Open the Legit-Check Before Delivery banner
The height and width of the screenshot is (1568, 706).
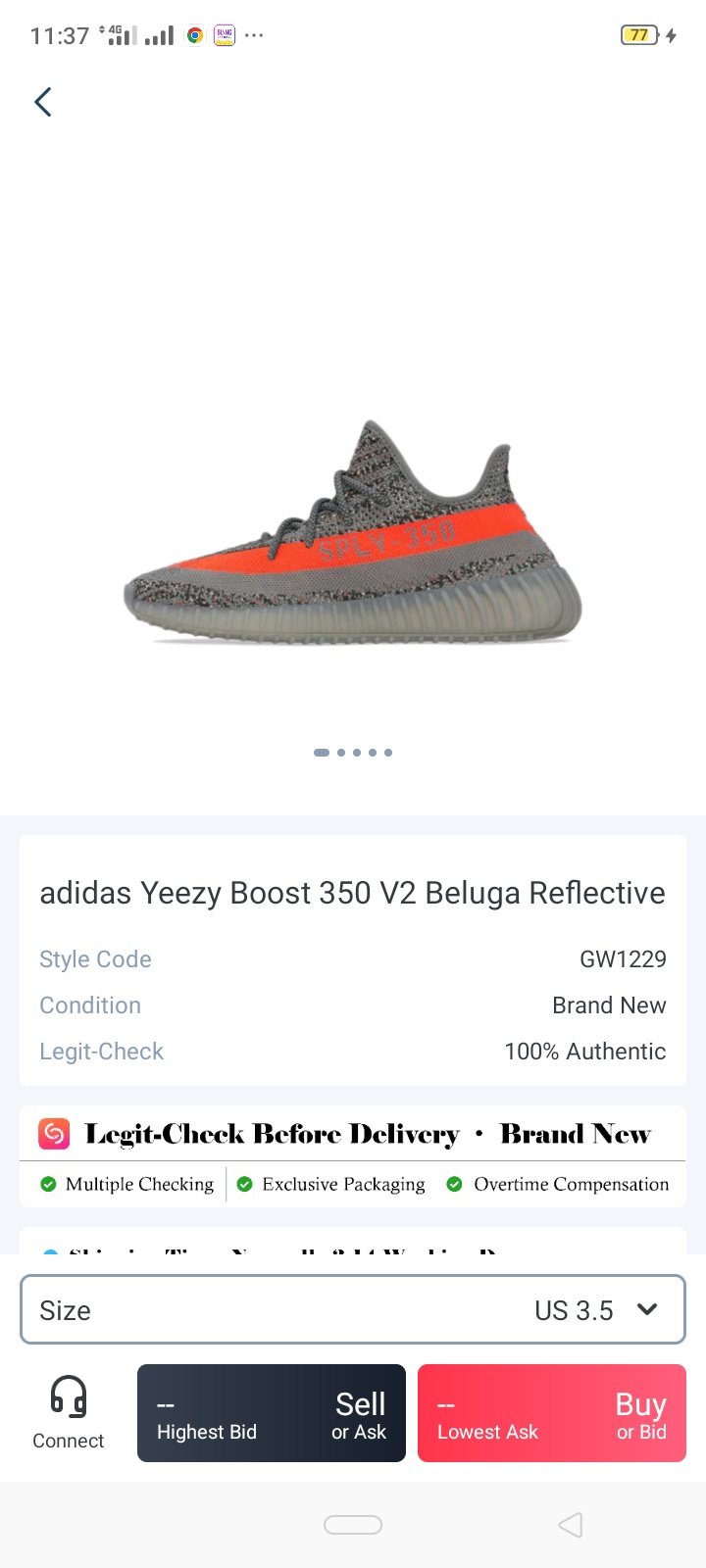point(353,1134)
